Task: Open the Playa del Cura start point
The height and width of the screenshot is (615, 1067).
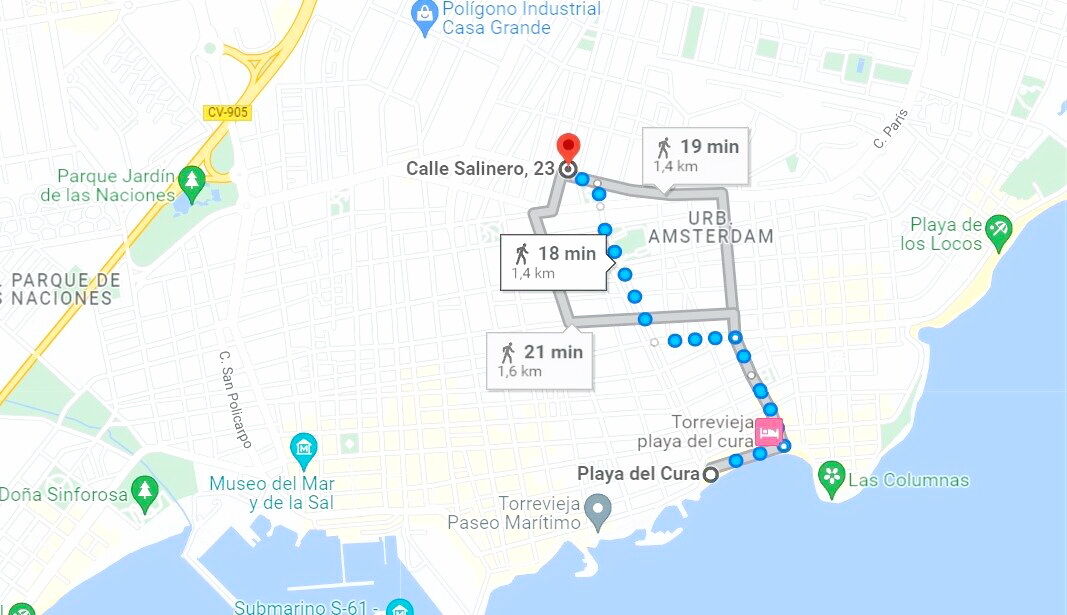Action: point(711,475)
